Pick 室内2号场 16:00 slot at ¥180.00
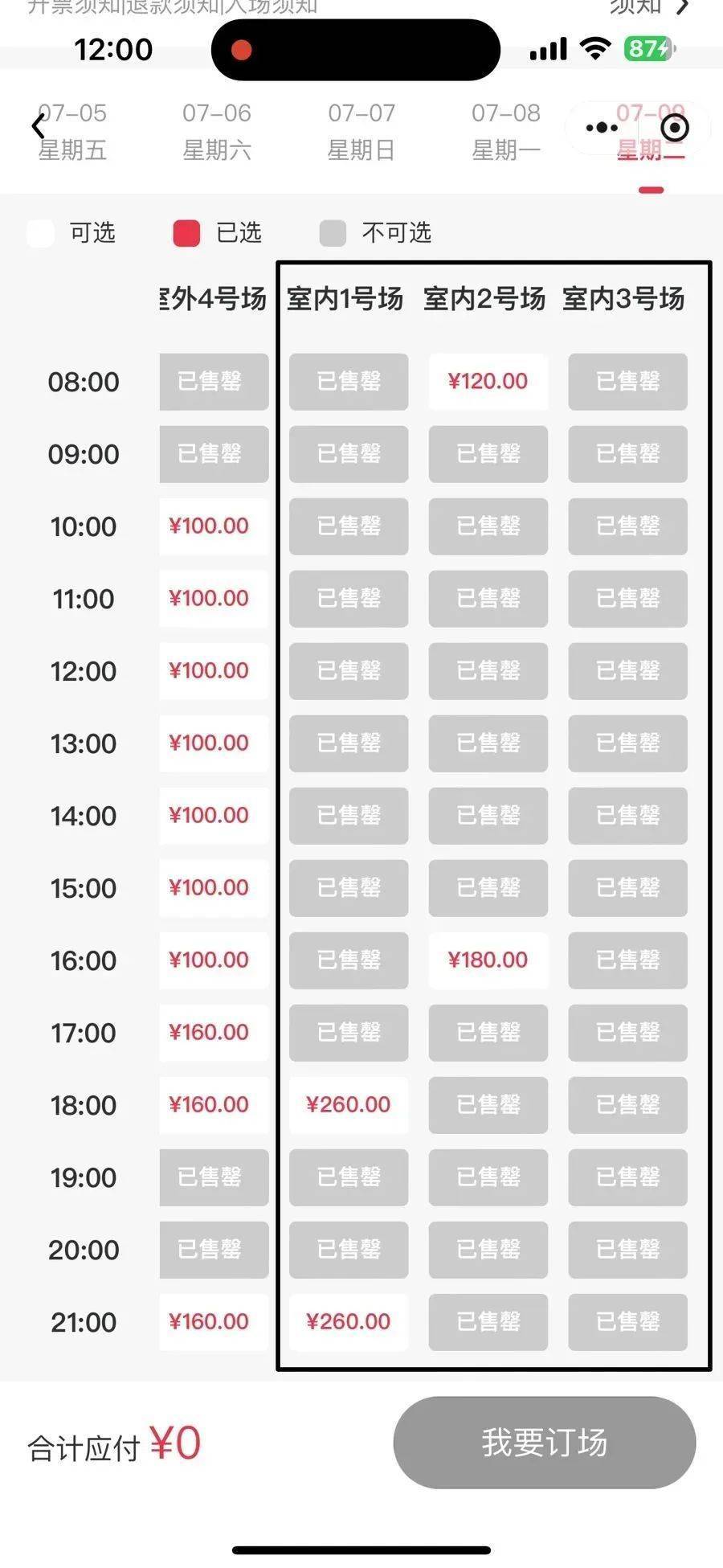Screen dimensions: 723x1568 click(488, 960)
